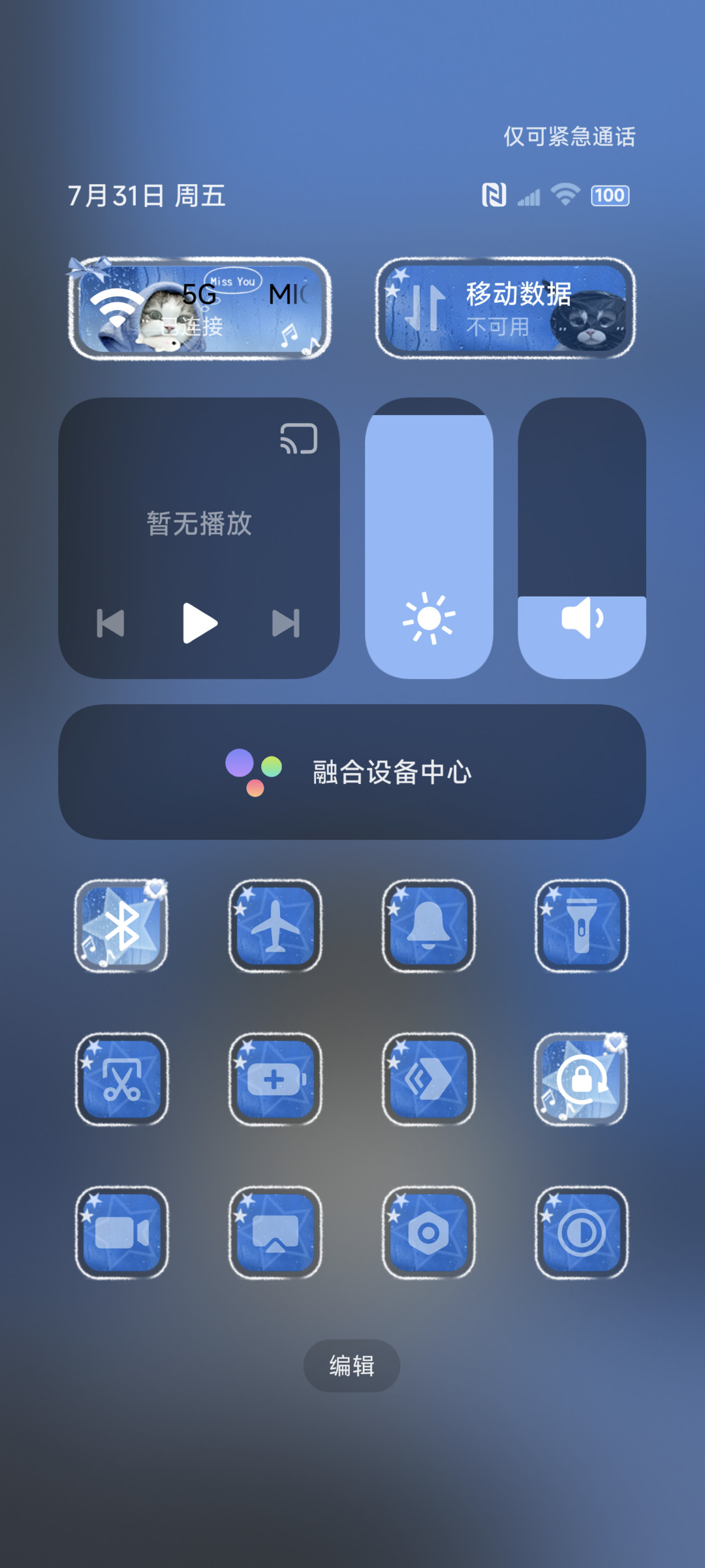Toggle the 移动数据 mobile data tile
The width and height of the screenshot is (705, 1568).
tap(505, 308)
